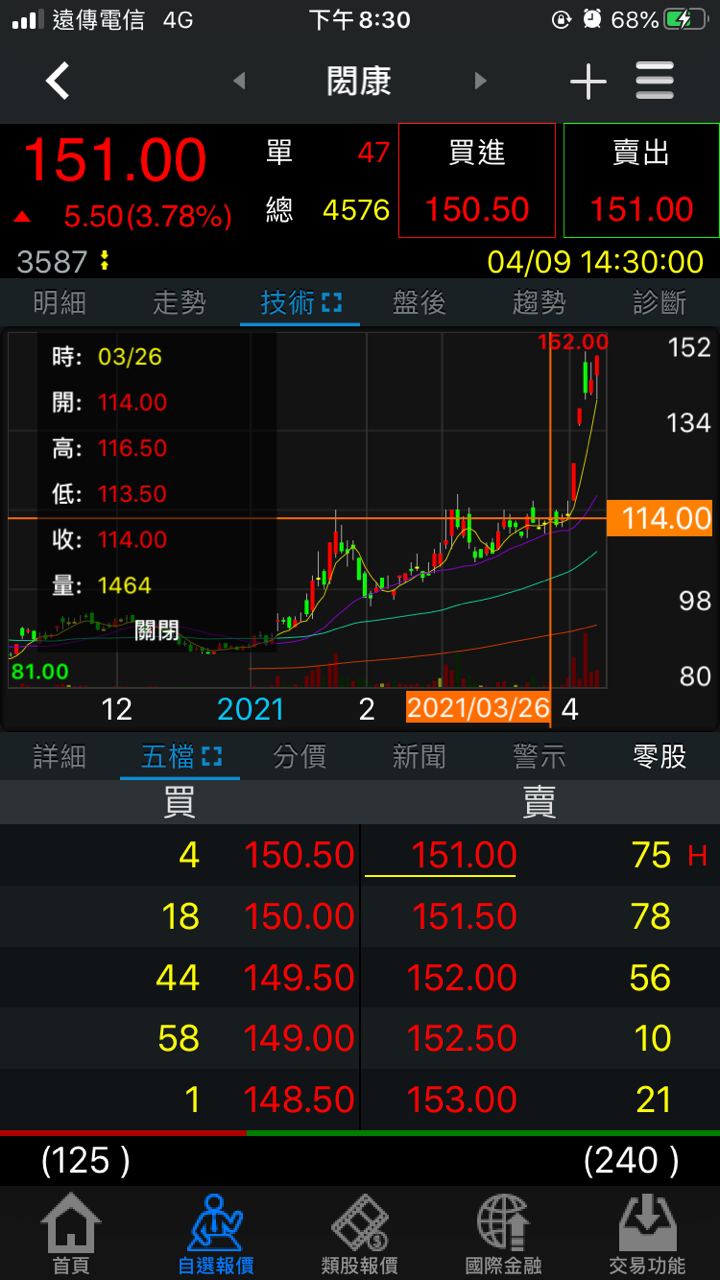Switch to the next stock with right triangle
This screenshot has width=720, height=1280.
tap(481, 81)
